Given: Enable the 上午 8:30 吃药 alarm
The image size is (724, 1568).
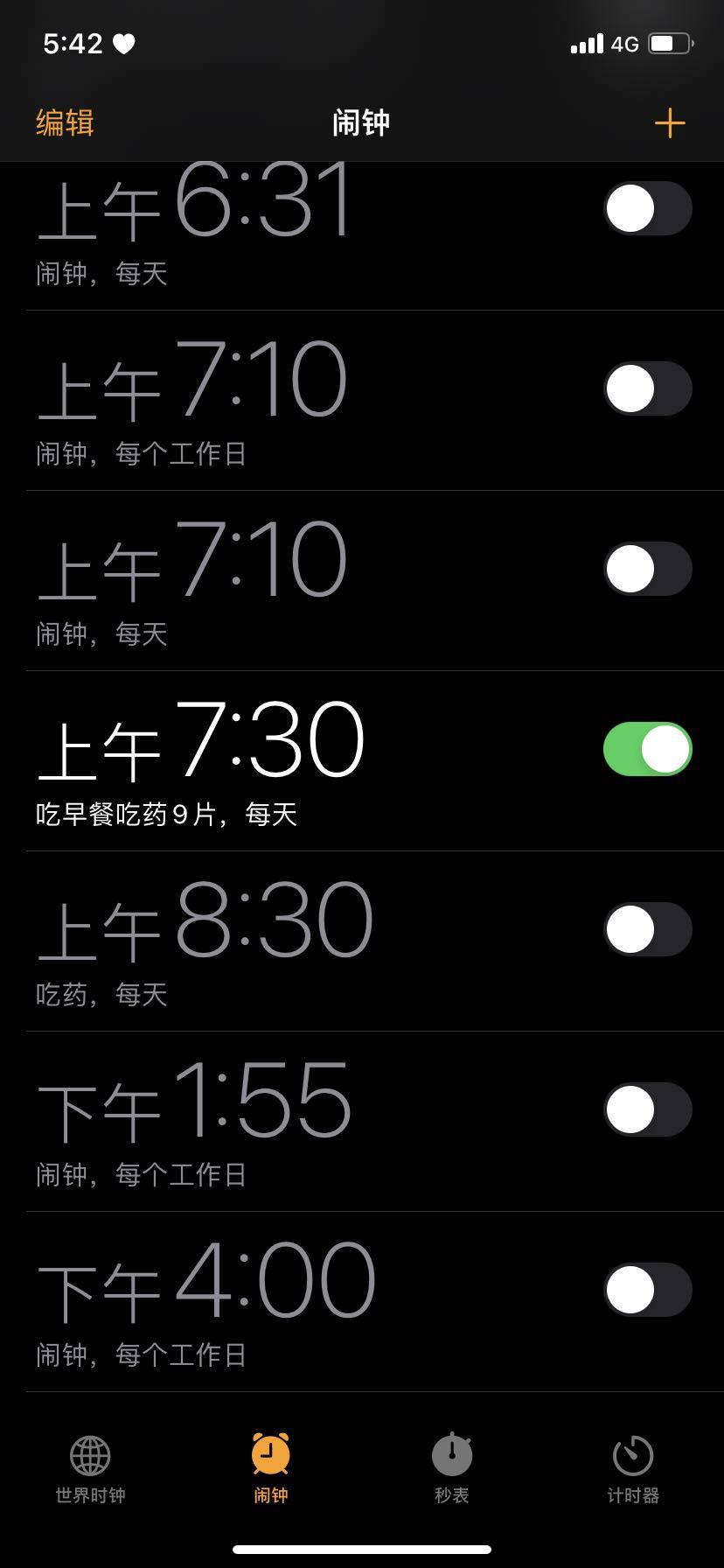Looking at the screenshot, I should coord(647,929).
